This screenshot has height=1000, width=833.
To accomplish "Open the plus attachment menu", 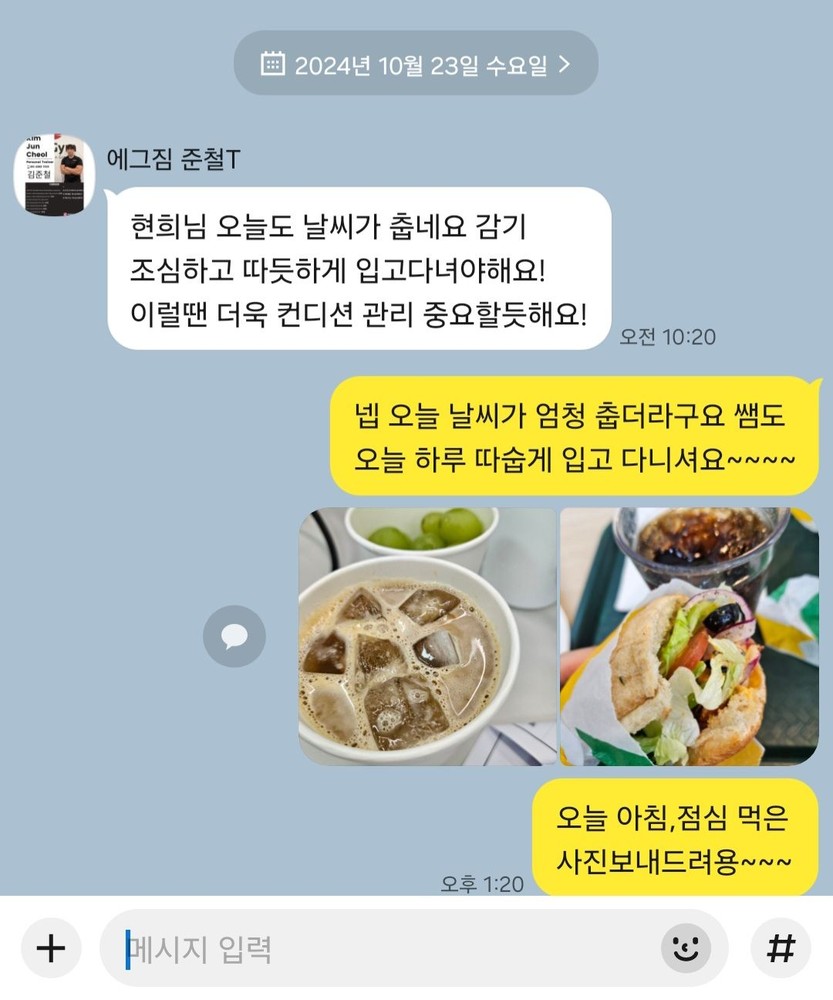I will pyautogui.click(x=50, y=948).
